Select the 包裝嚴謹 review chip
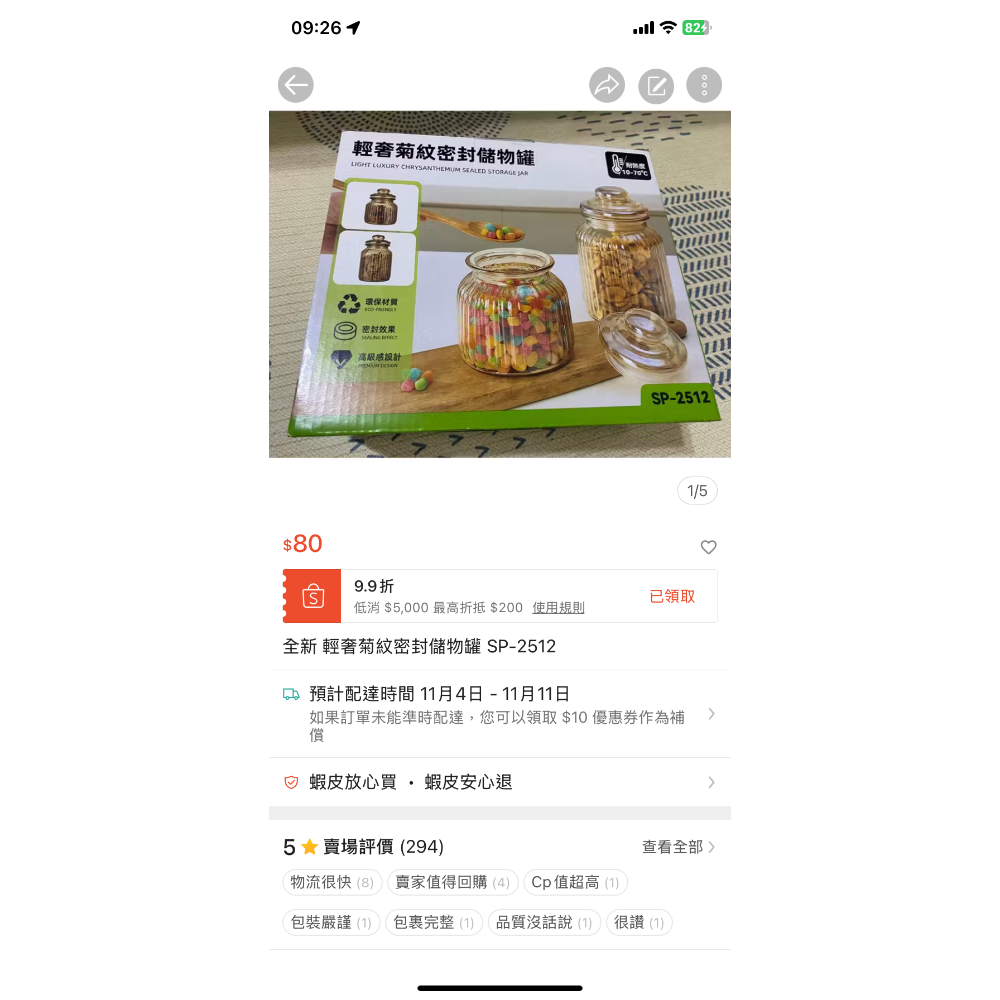Screen dimensions: 1000x1000 click(x=331, y=922)
